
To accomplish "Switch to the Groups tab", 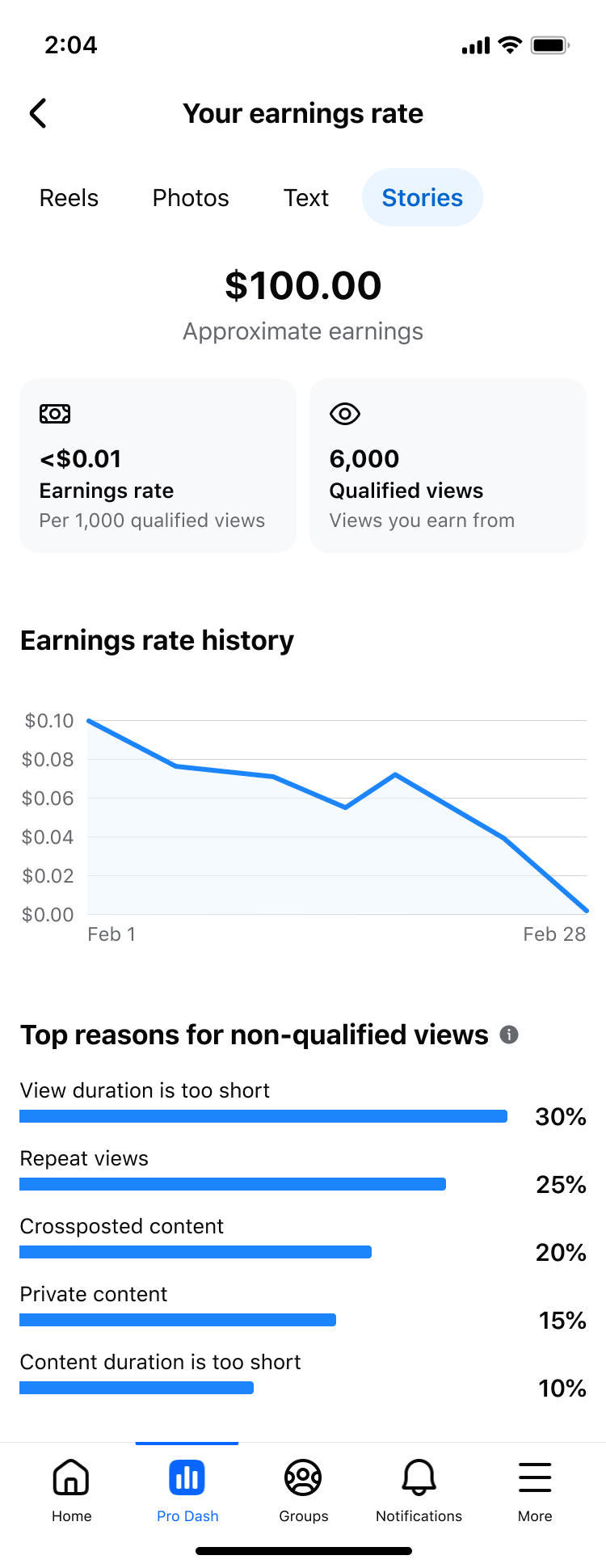I will click(x=303, y=1490).
